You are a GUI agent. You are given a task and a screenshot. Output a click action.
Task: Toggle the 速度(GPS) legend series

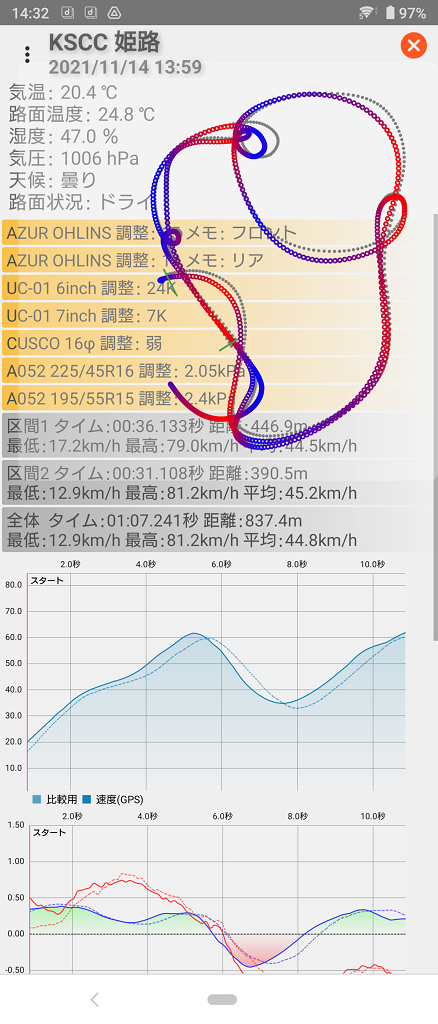tap(112, 799)
